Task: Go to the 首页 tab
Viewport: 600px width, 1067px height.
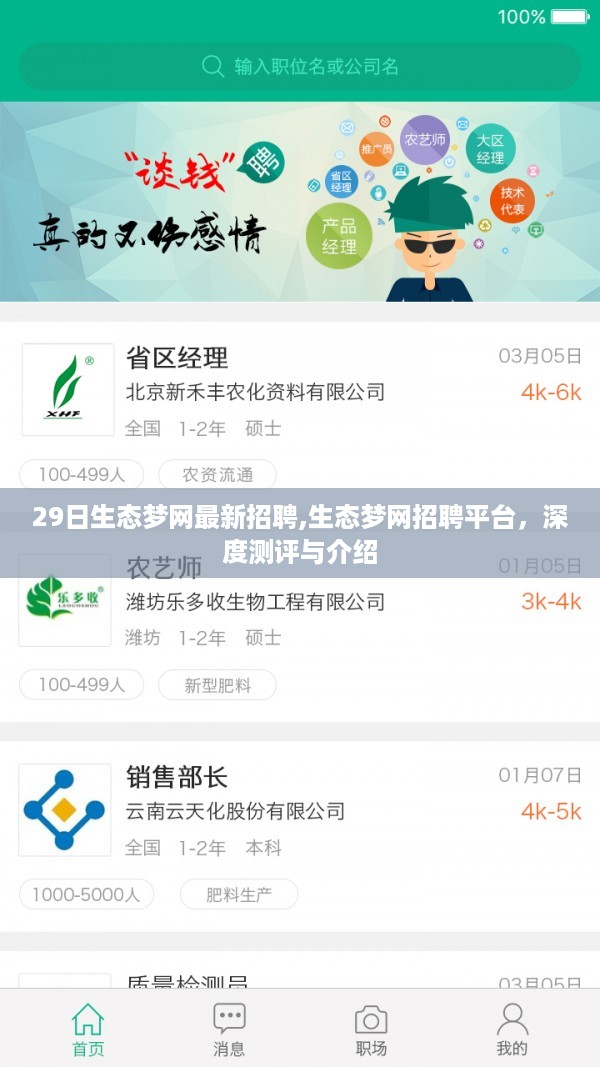Action: click(88, 1030)
